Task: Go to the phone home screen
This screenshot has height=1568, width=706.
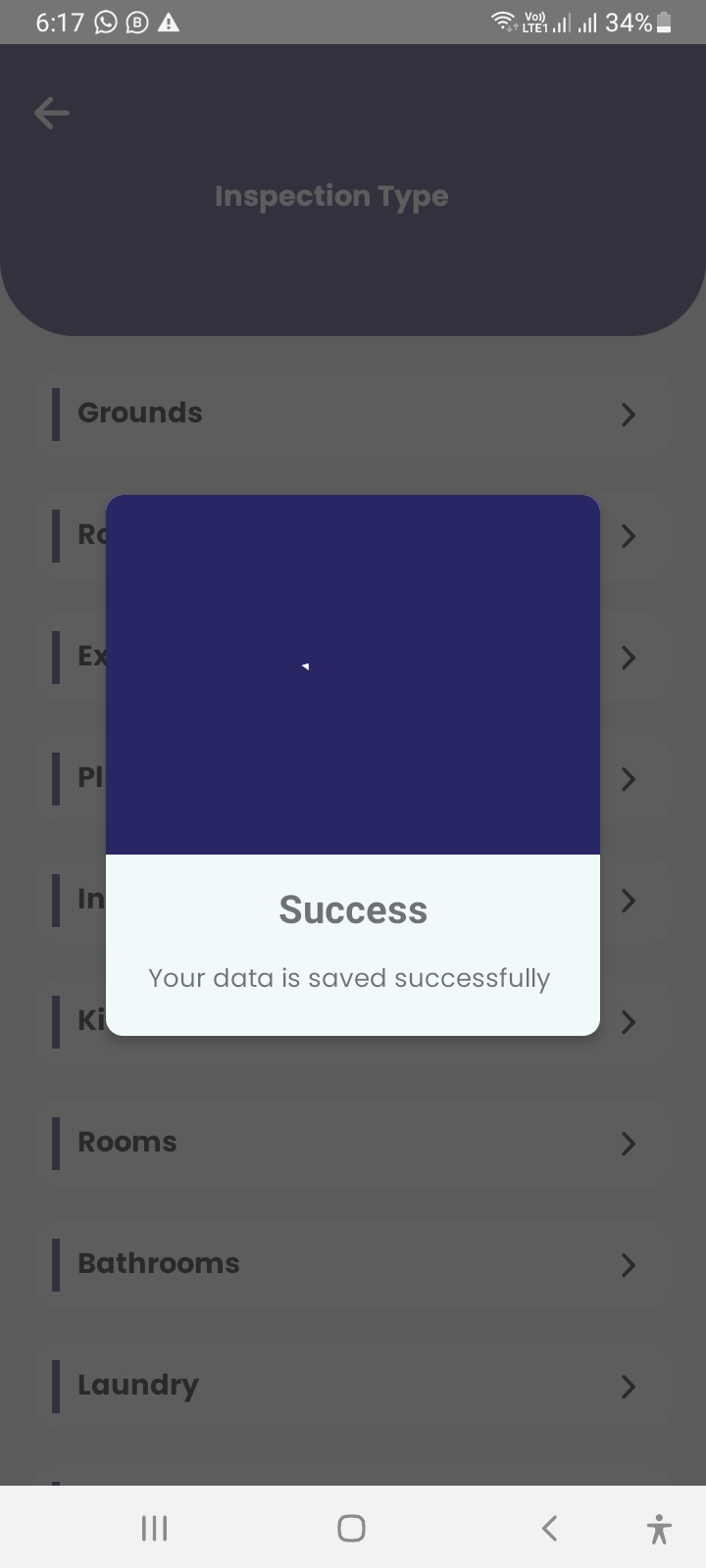Action: 351,1528
